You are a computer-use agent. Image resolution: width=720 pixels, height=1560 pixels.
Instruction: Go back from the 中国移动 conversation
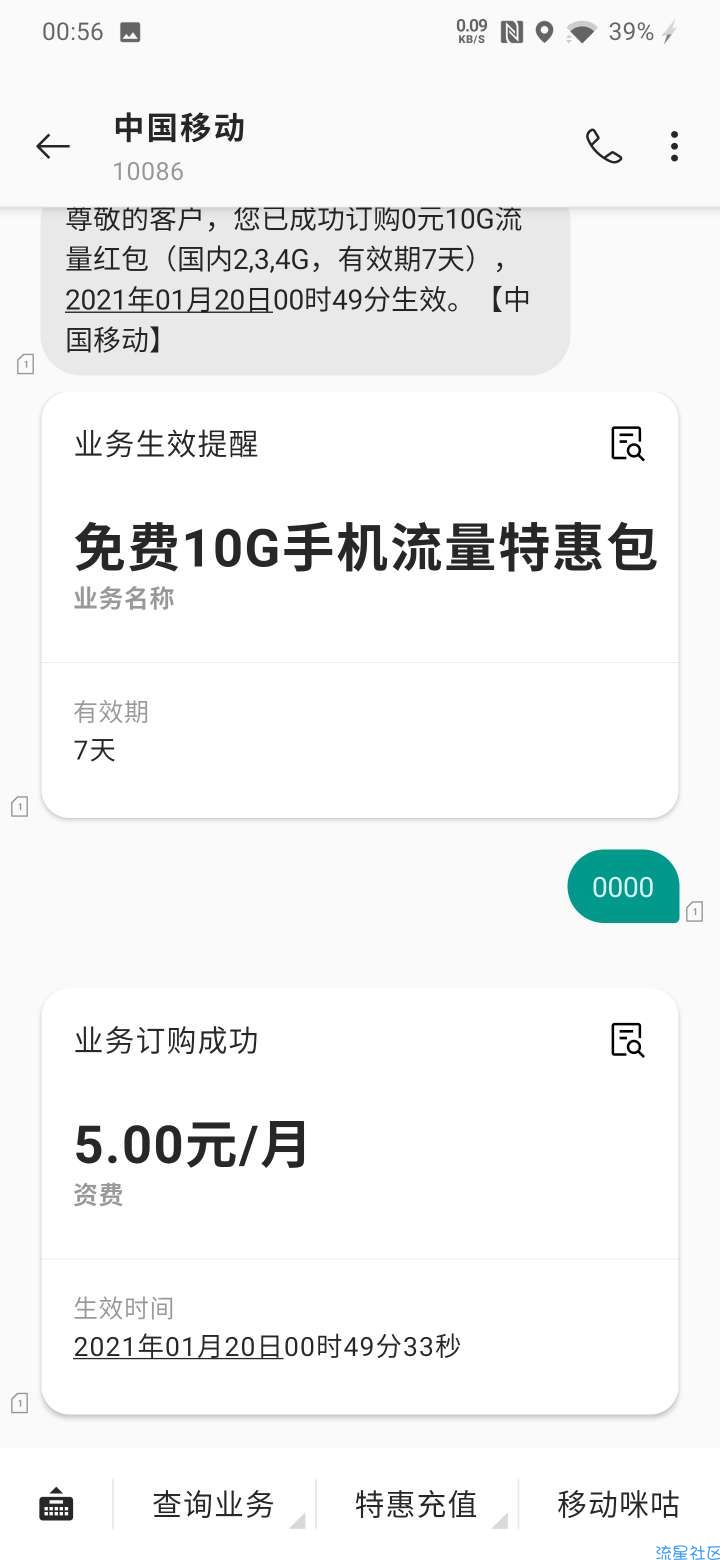pyautogui.click(x=53, y=147)
